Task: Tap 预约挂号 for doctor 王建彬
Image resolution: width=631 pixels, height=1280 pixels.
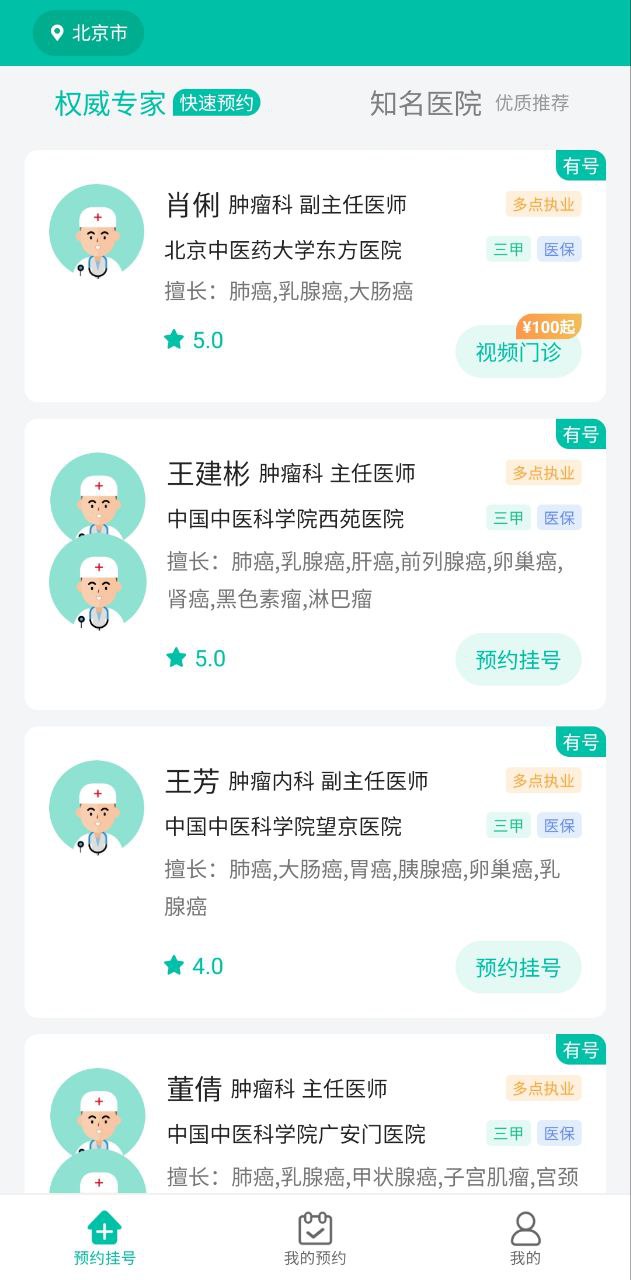Action: pyautogui.click(x=518, y=660)
